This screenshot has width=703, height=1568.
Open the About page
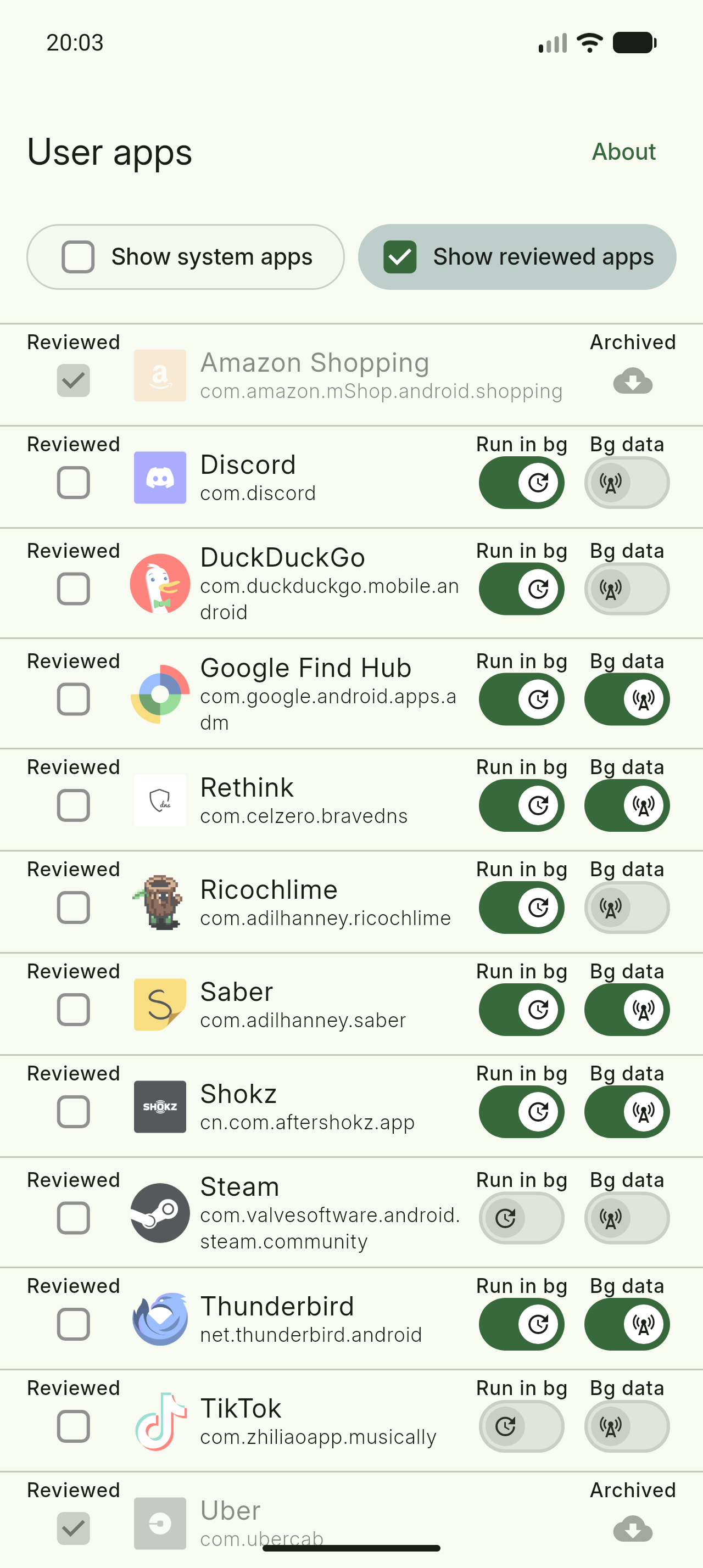pyautogui.click(x=623, y=152)
